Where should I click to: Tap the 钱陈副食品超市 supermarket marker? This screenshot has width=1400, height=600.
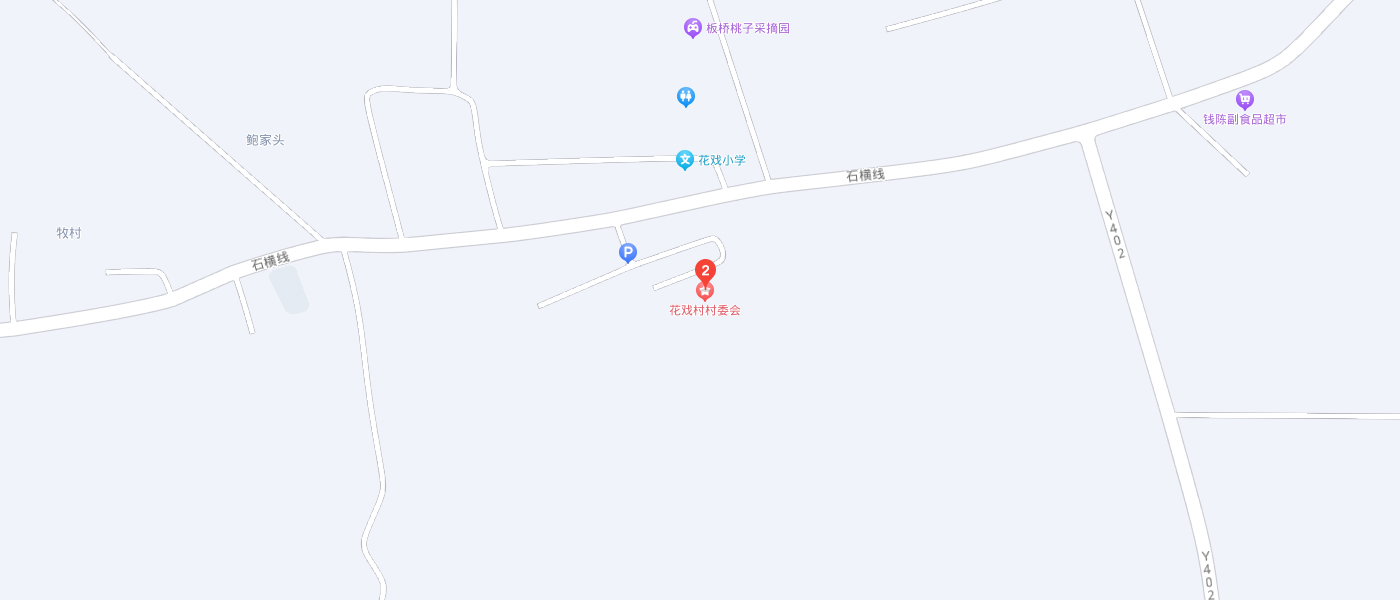pos(1245,99)
